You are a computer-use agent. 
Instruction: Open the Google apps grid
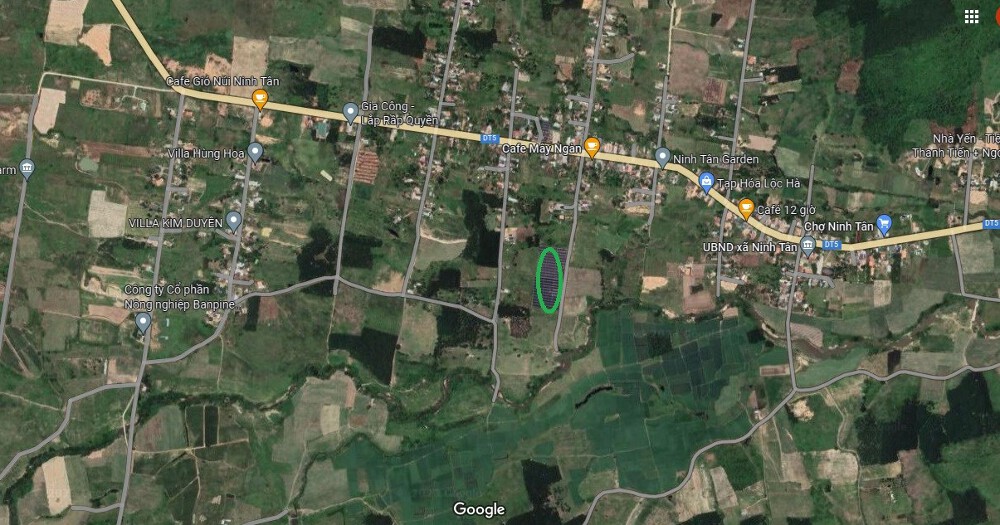[x=971, y=17]
